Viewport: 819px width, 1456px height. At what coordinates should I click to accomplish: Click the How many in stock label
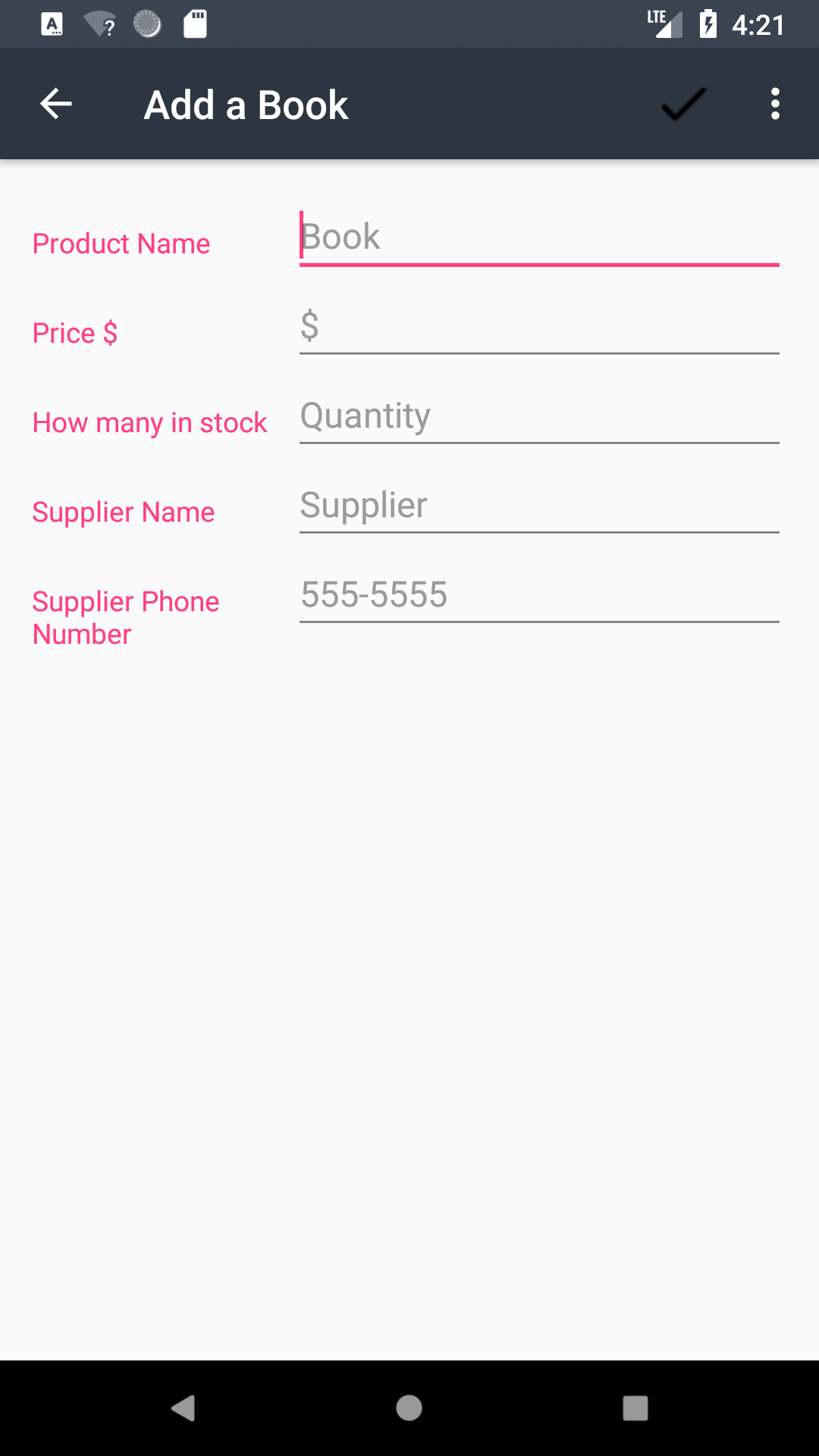(x=149, y=422)
